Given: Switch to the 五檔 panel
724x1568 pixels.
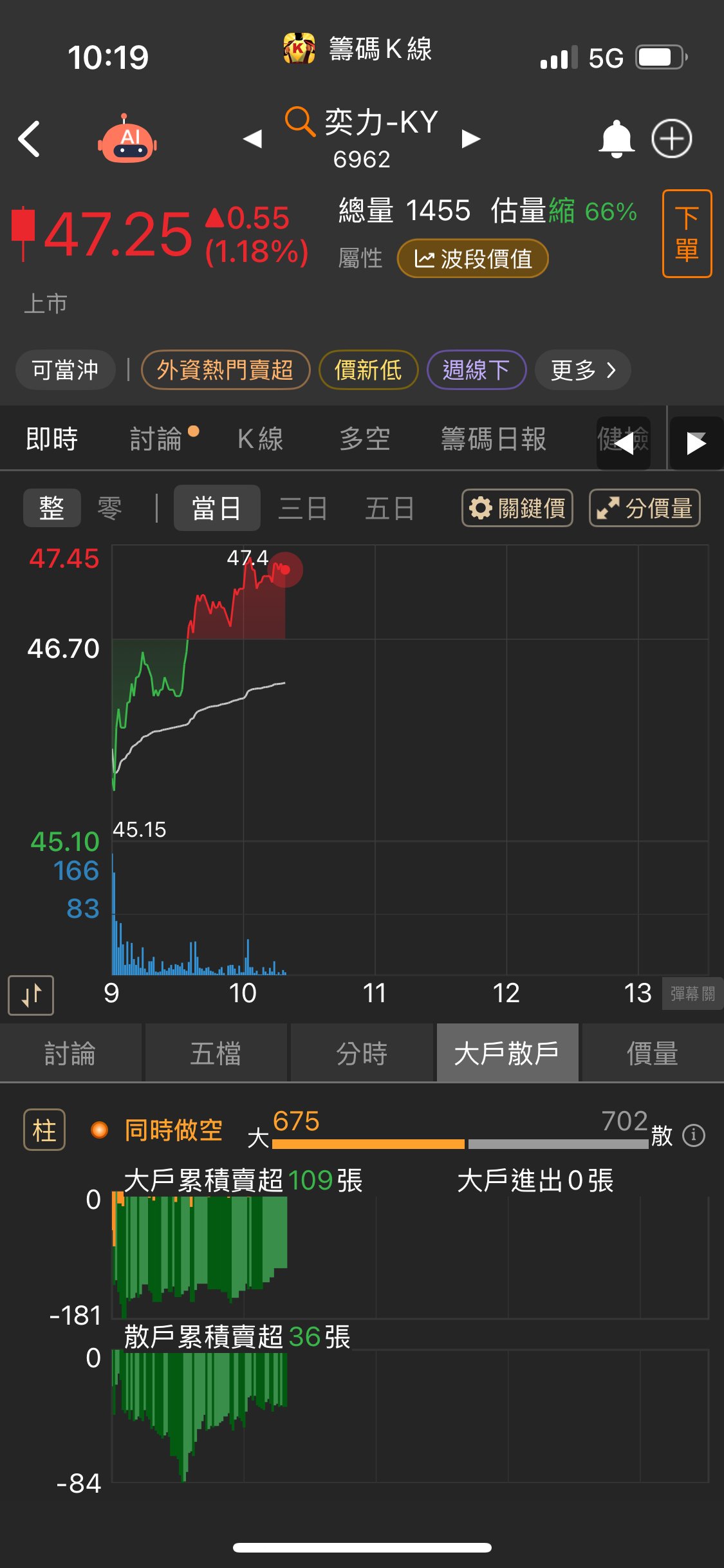Looking at the screenshot, I should click(x=216, y=1054).
